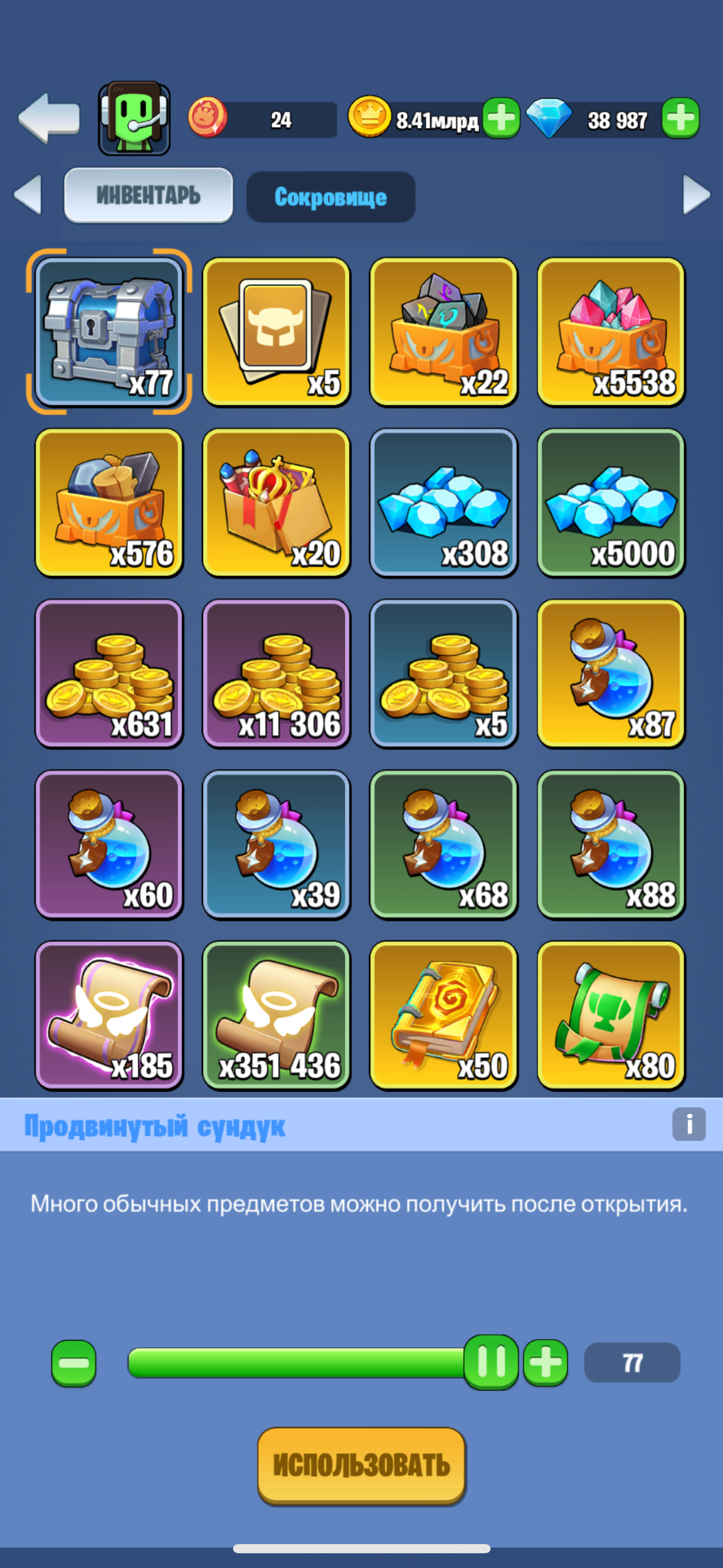This screenshot has width=723, height=1568.
Task: Select the rune stones box x22
Action: point(443,332)
